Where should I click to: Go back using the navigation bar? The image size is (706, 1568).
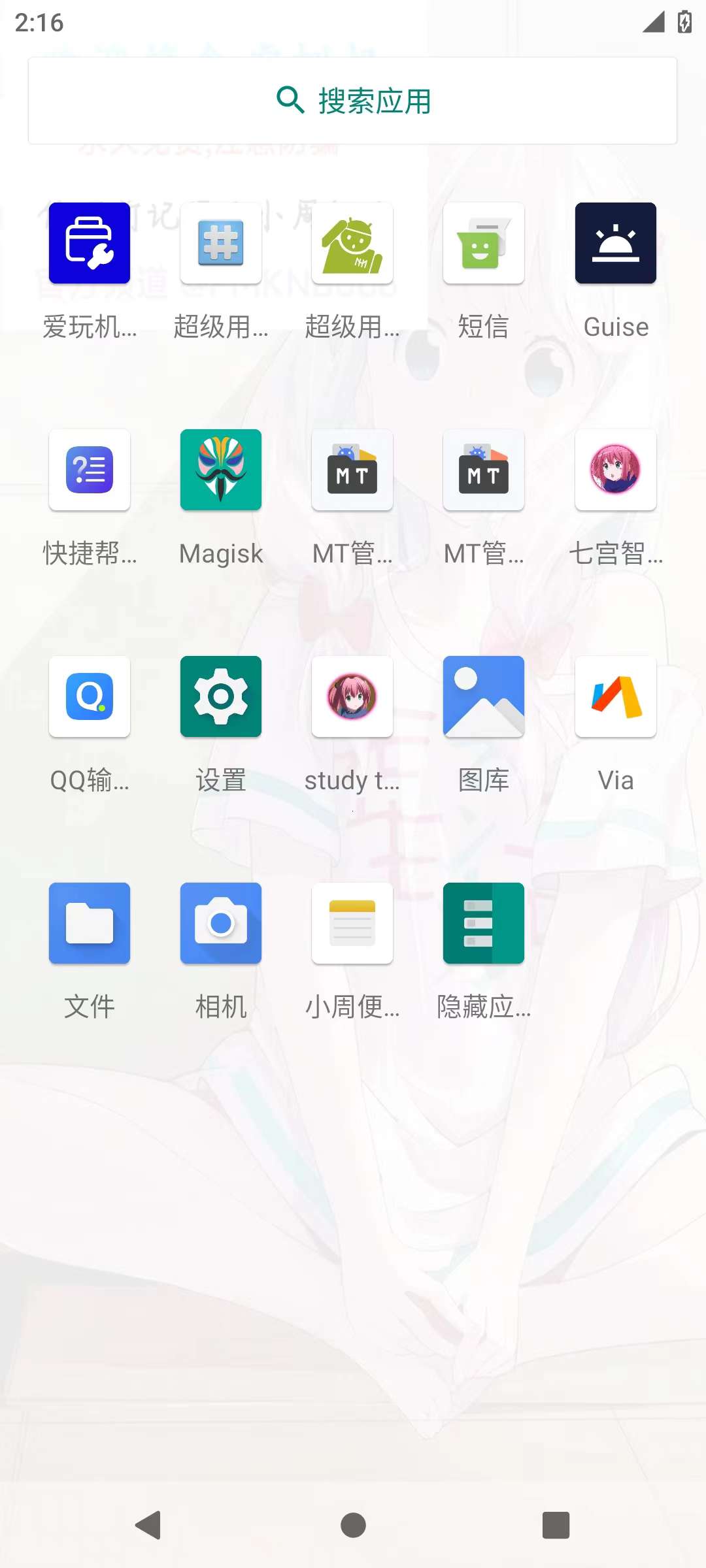tap(149, 1526)
